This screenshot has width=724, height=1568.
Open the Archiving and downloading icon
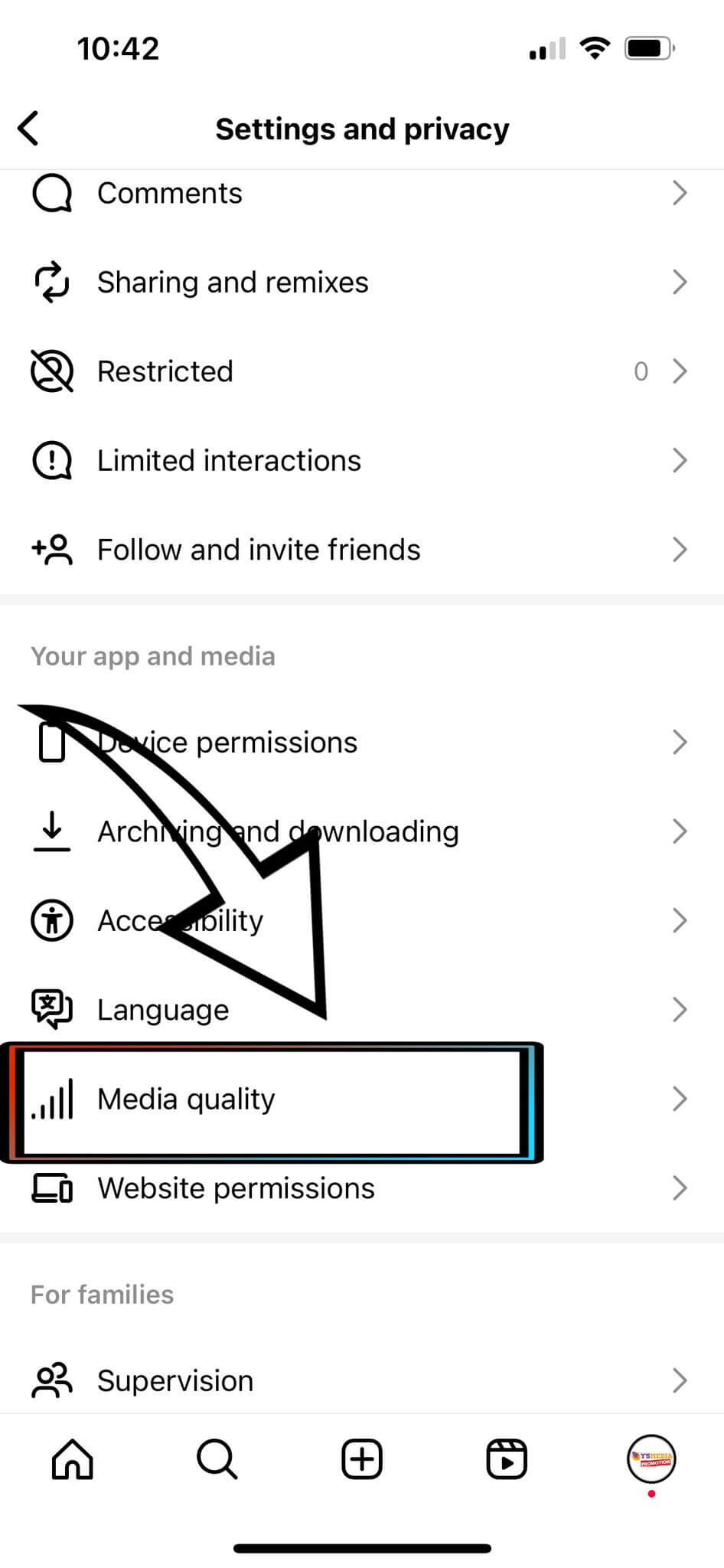[x=51, y=831]
